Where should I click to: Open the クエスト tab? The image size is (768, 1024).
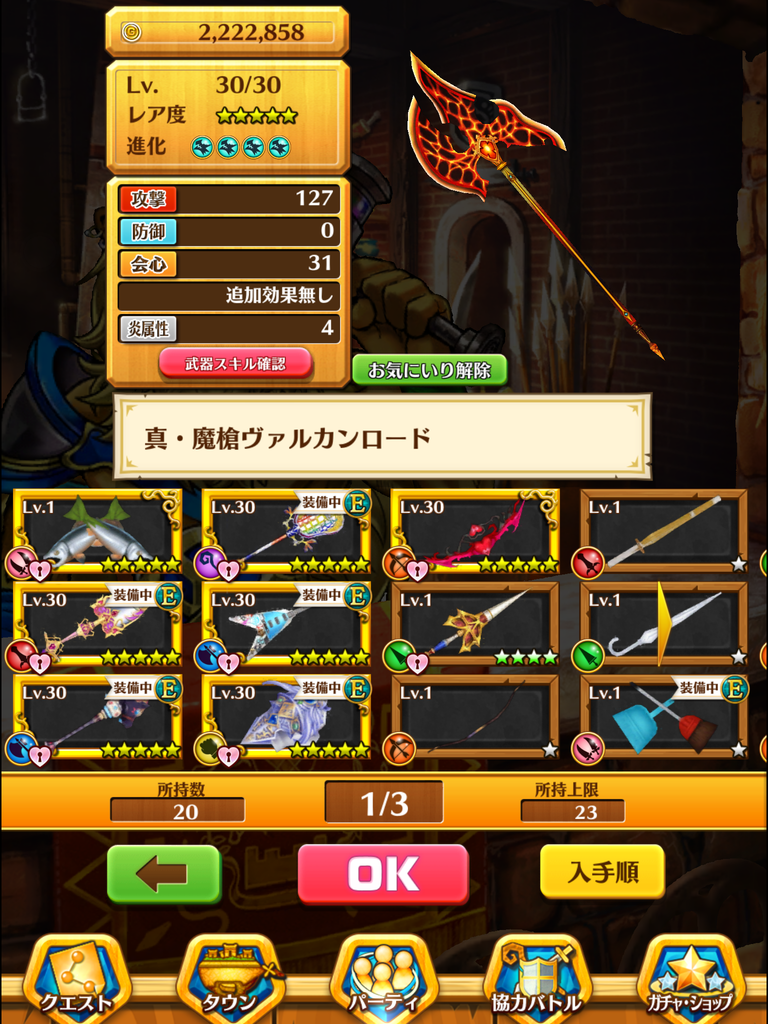click(76, 980)
